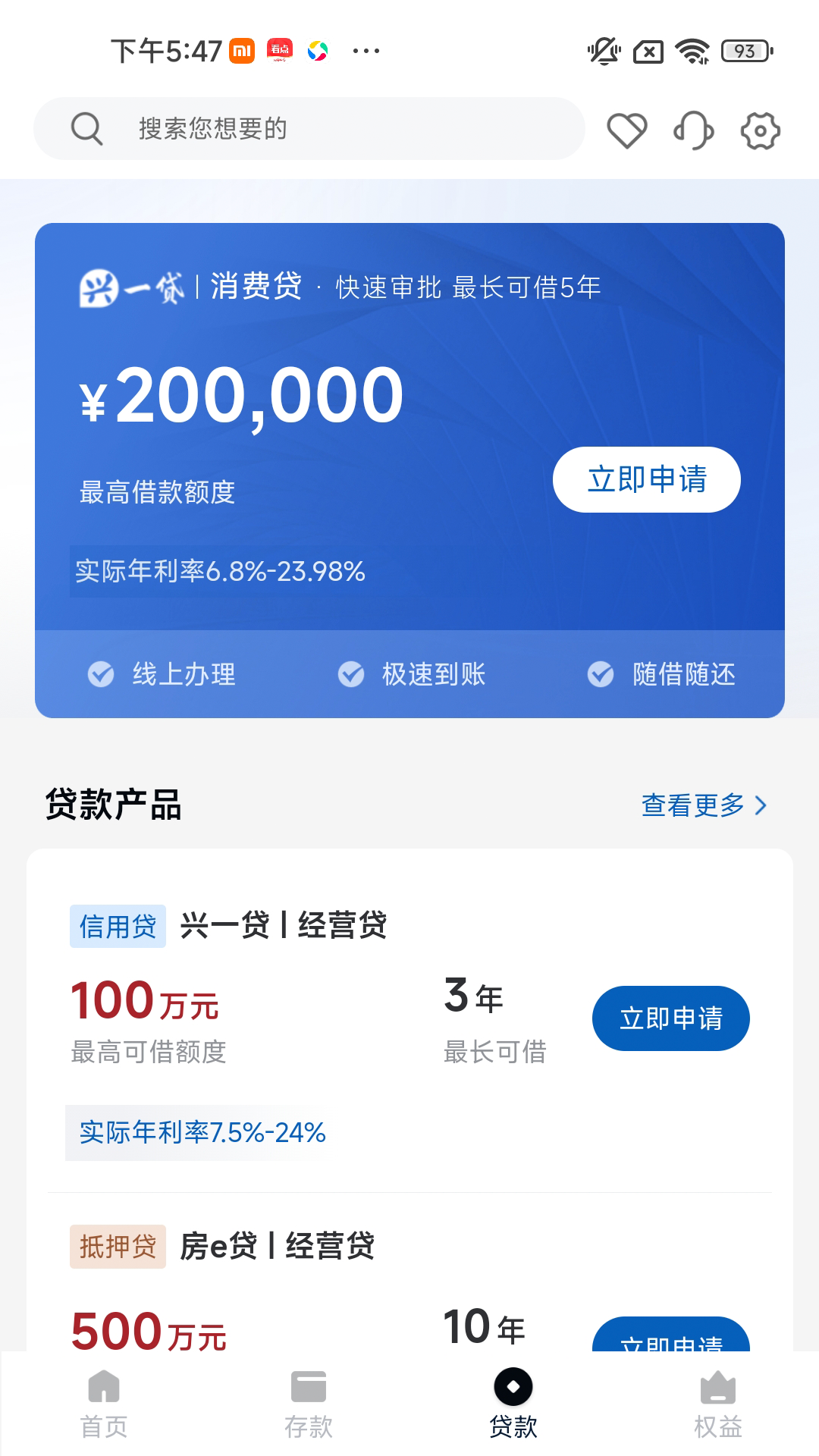Open settings gear icon
The width and height of the screenshot is (819, 1456).
(760, 130)
